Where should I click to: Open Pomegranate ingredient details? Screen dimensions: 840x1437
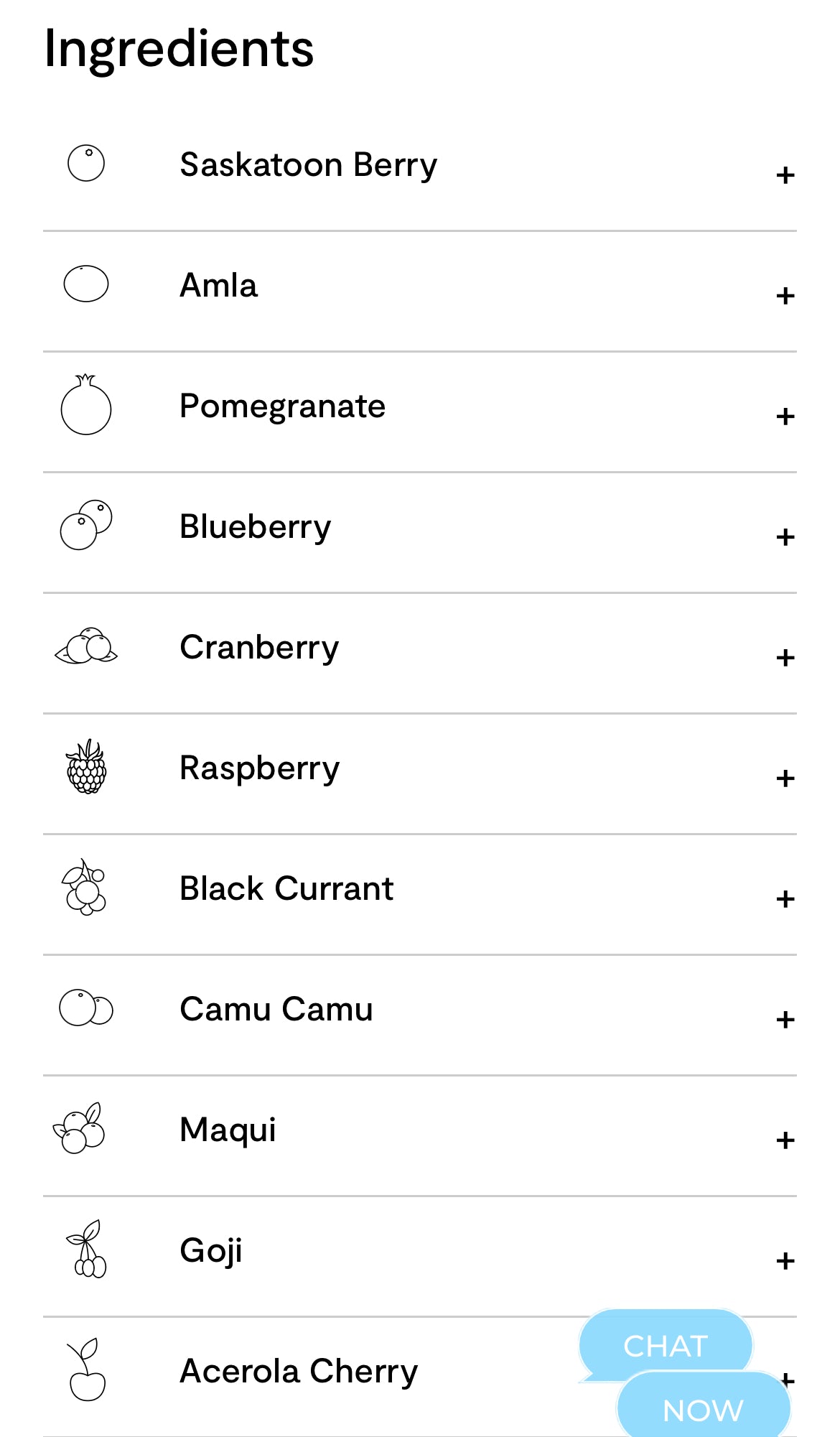click(785, 417)
